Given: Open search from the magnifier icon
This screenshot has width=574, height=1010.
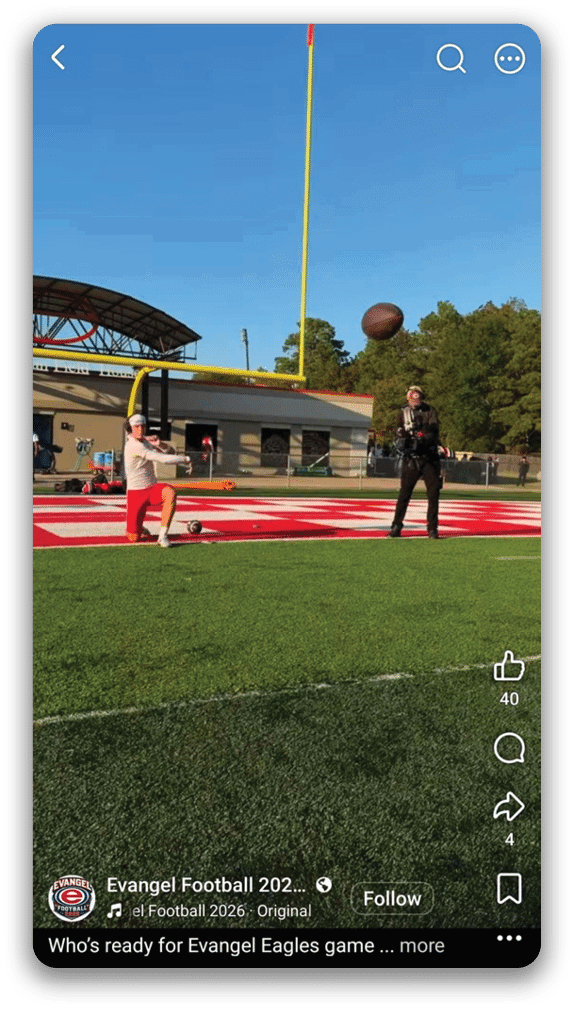Looking at the screenshot, I should [451, 59].
